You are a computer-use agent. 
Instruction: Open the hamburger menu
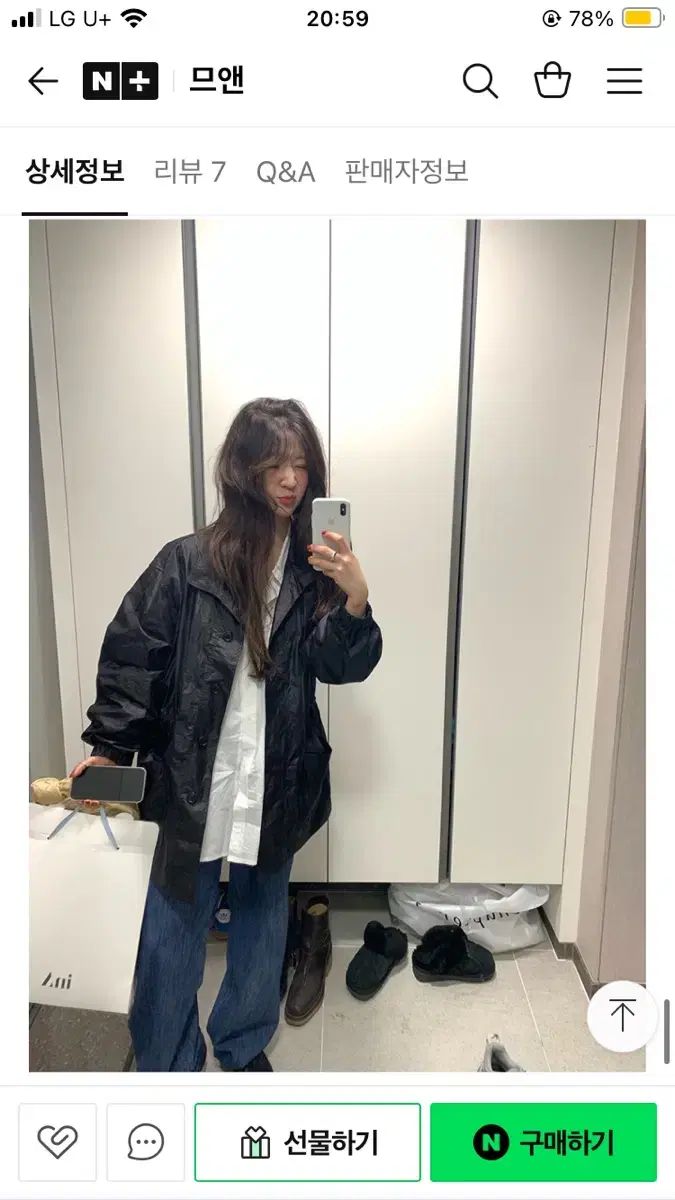click(624, 81)
